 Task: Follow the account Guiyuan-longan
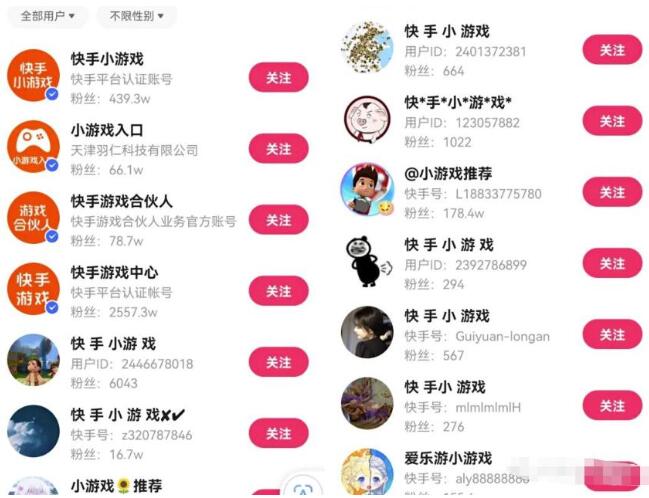point(612,334)
